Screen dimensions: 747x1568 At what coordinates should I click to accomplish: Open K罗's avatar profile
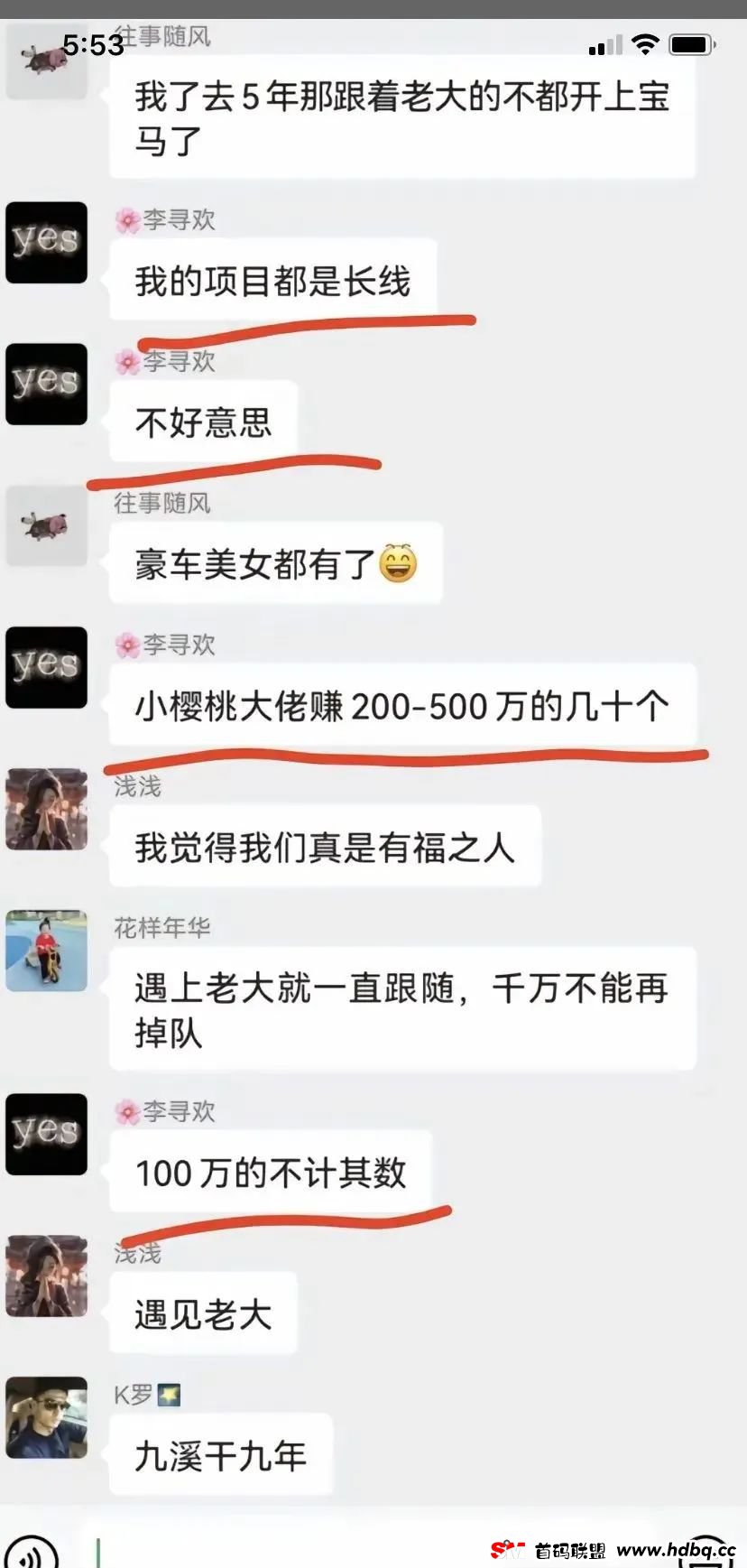(x=47, y=1417)
